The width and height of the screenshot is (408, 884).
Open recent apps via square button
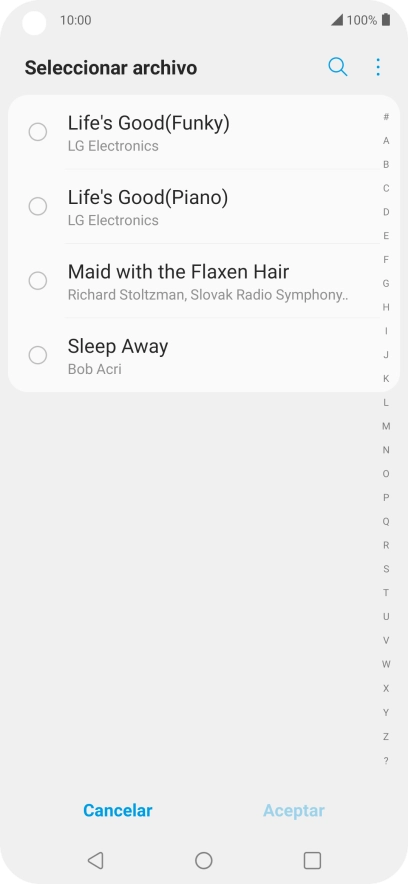pos(312,860)
